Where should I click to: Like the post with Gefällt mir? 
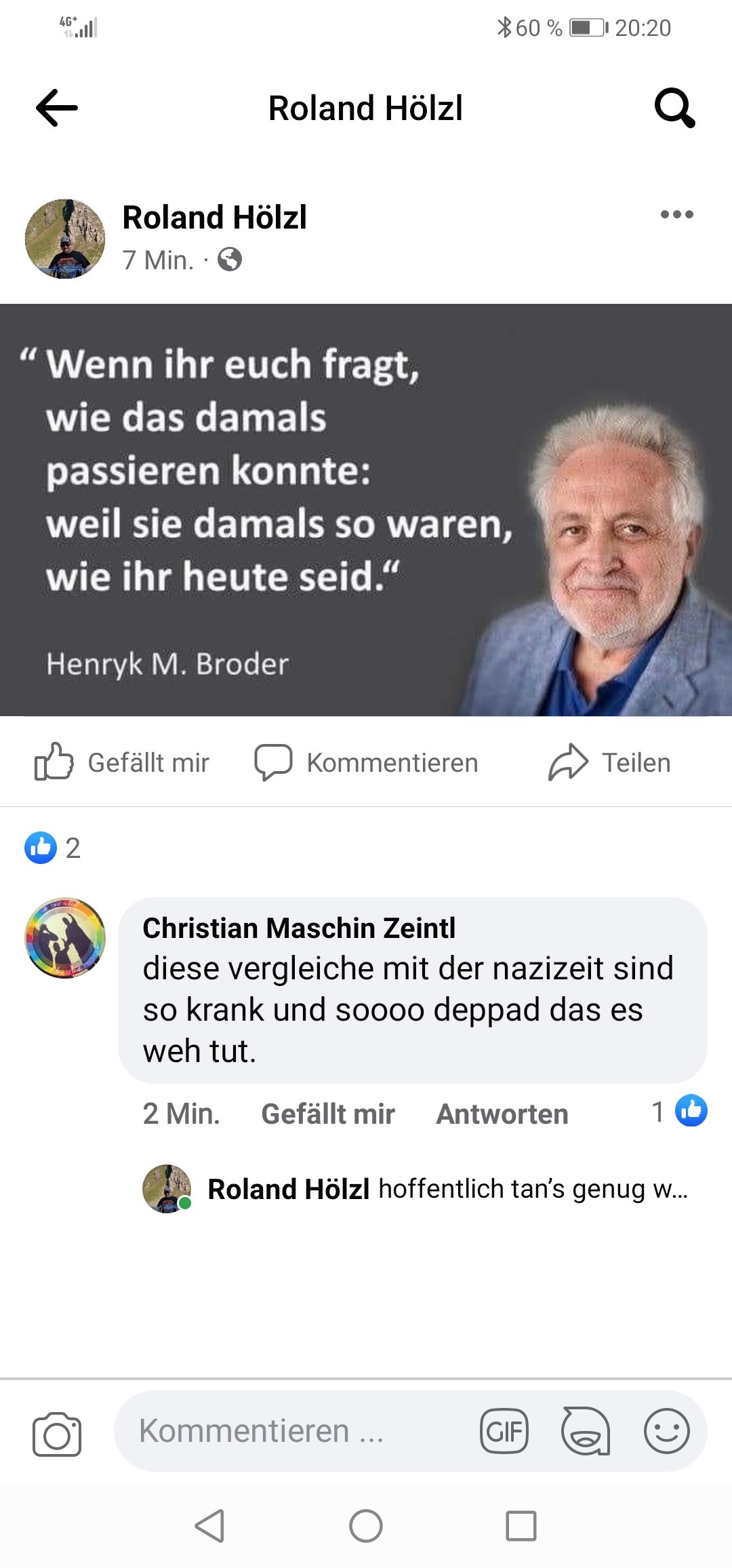[x=122, y=762]
